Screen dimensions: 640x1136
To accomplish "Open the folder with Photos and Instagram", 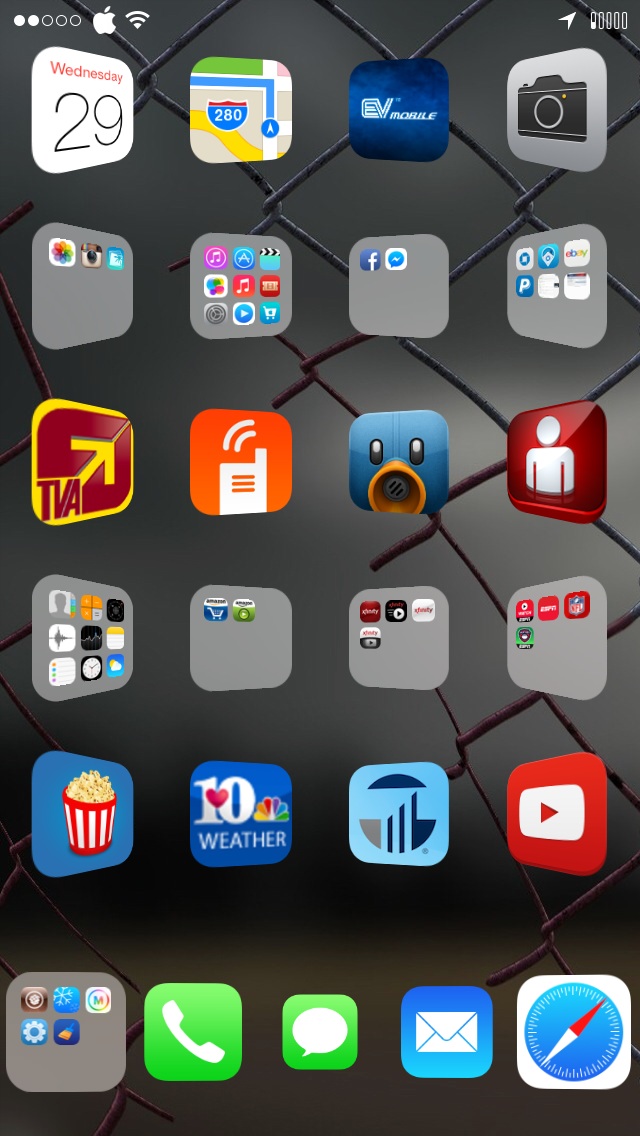I will tap(82, 285).
